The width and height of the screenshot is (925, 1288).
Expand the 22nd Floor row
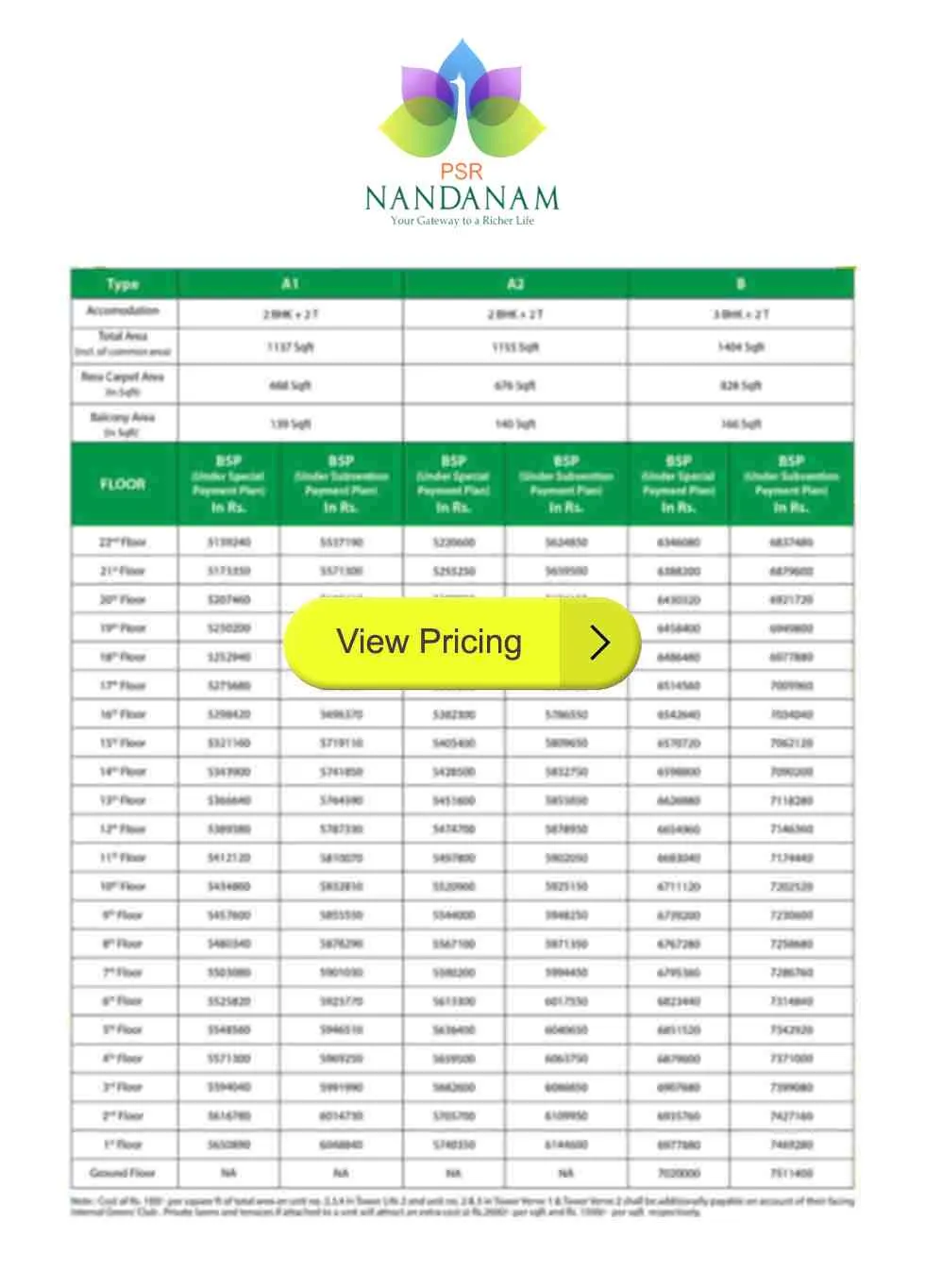(x=123, y=542)
